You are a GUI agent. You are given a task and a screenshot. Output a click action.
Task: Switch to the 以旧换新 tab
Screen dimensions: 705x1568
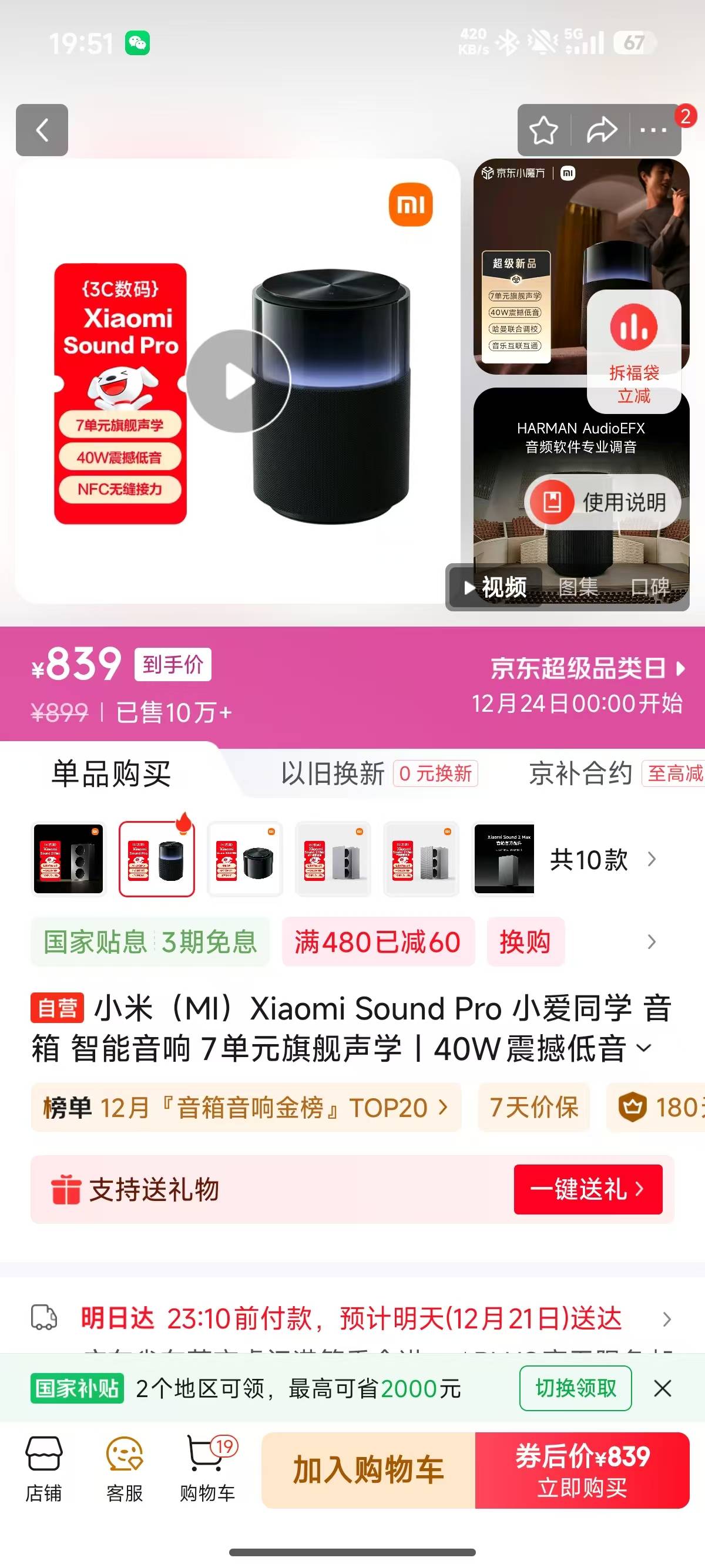tap(332, 774)
